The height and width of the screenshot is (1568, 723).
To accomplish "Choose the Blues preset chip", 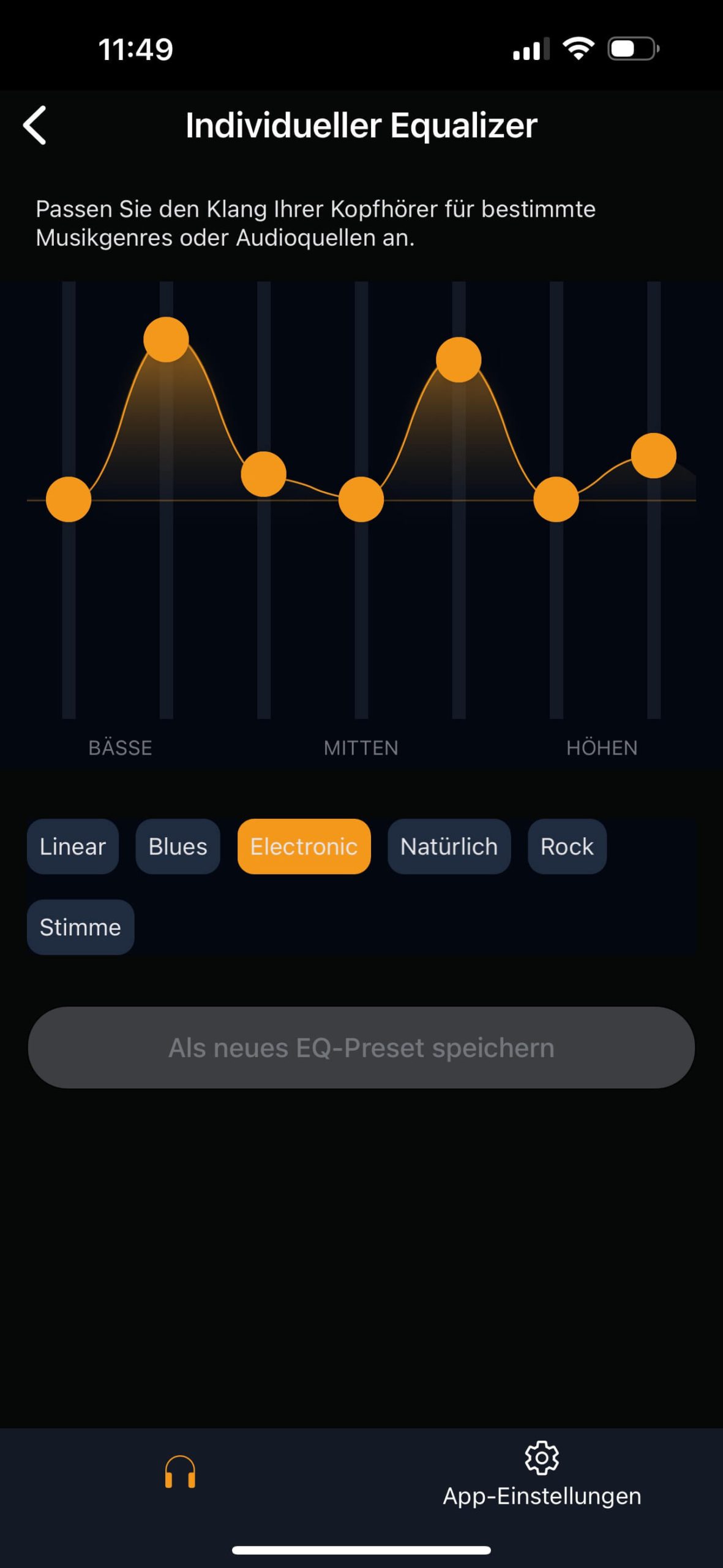I will tap(178, 846).
